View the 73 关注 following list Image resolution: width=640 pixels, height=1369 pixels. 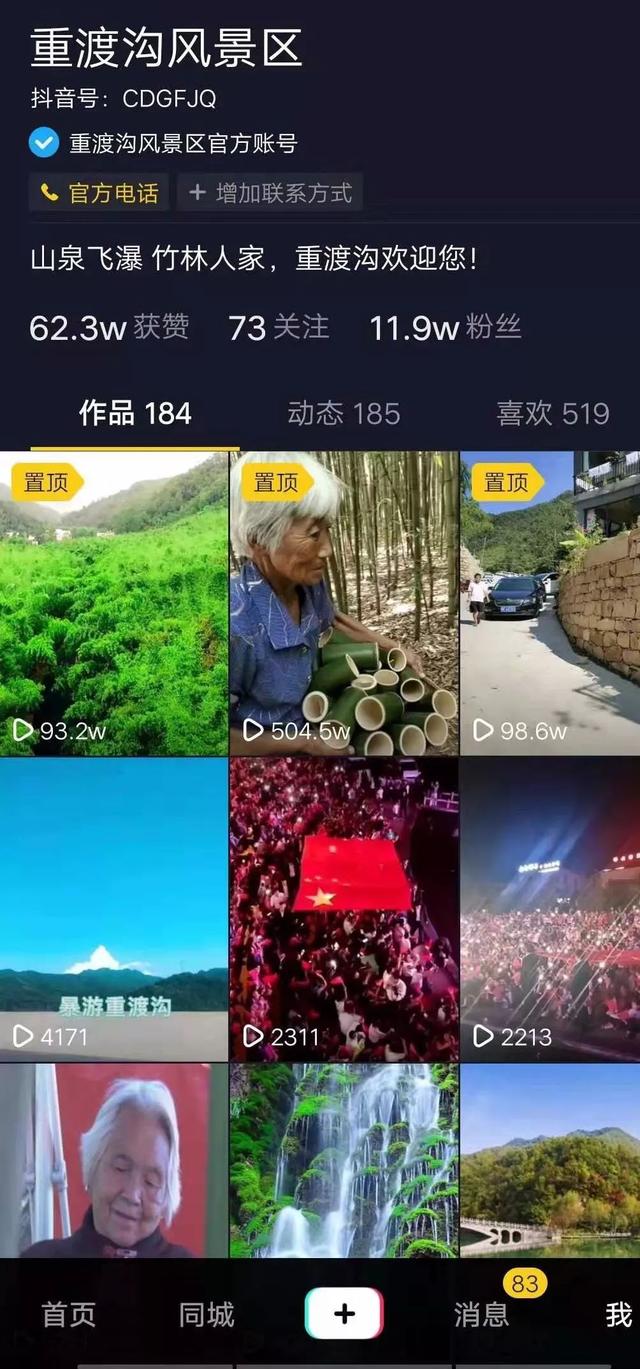[278, 327]
